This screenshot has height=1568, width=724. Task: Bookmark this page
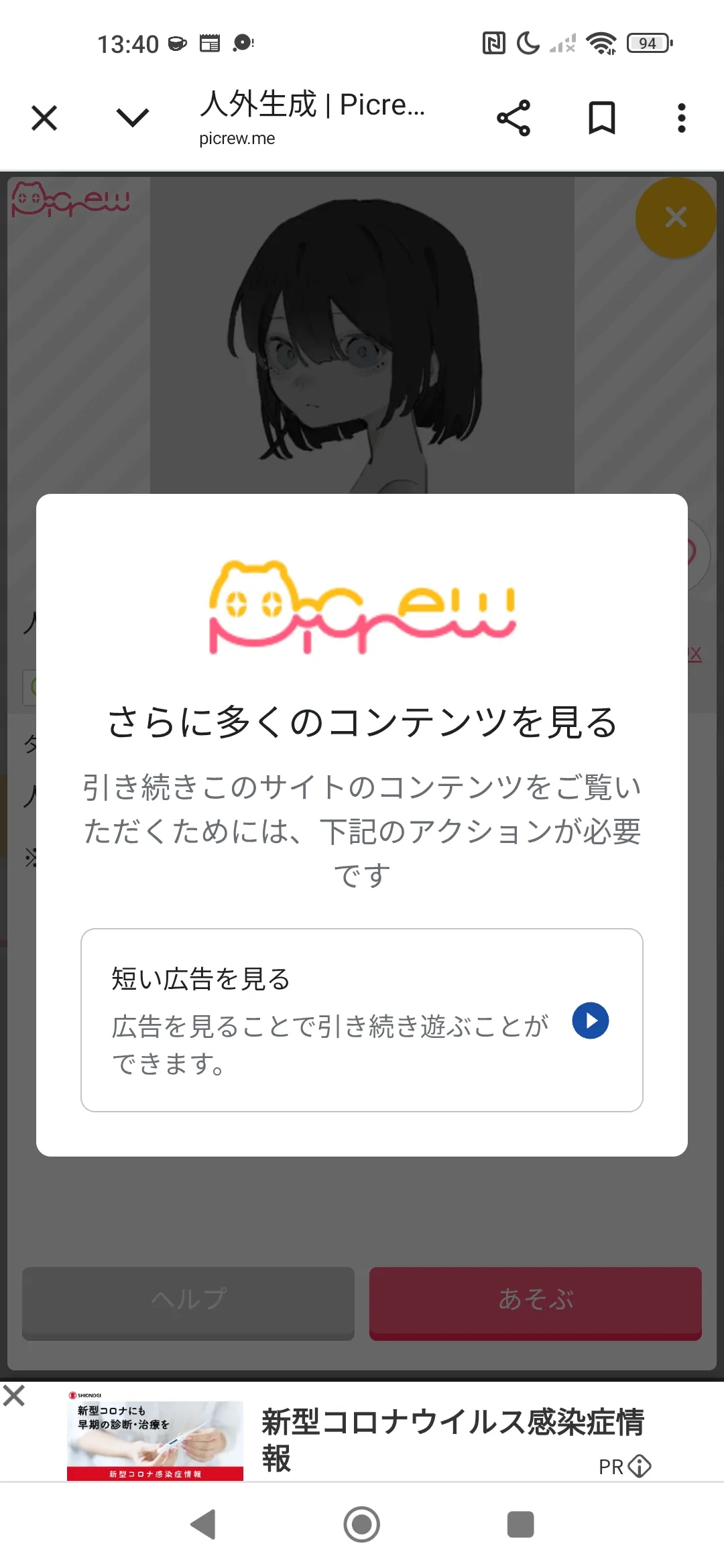(x=601, y=119)
